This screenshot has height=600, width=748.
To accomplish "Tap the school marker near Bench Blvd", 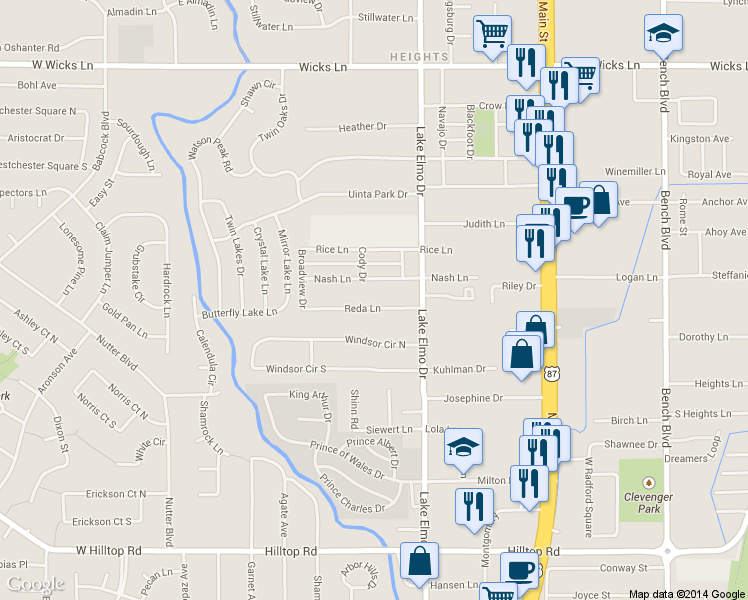I will 663,34.
